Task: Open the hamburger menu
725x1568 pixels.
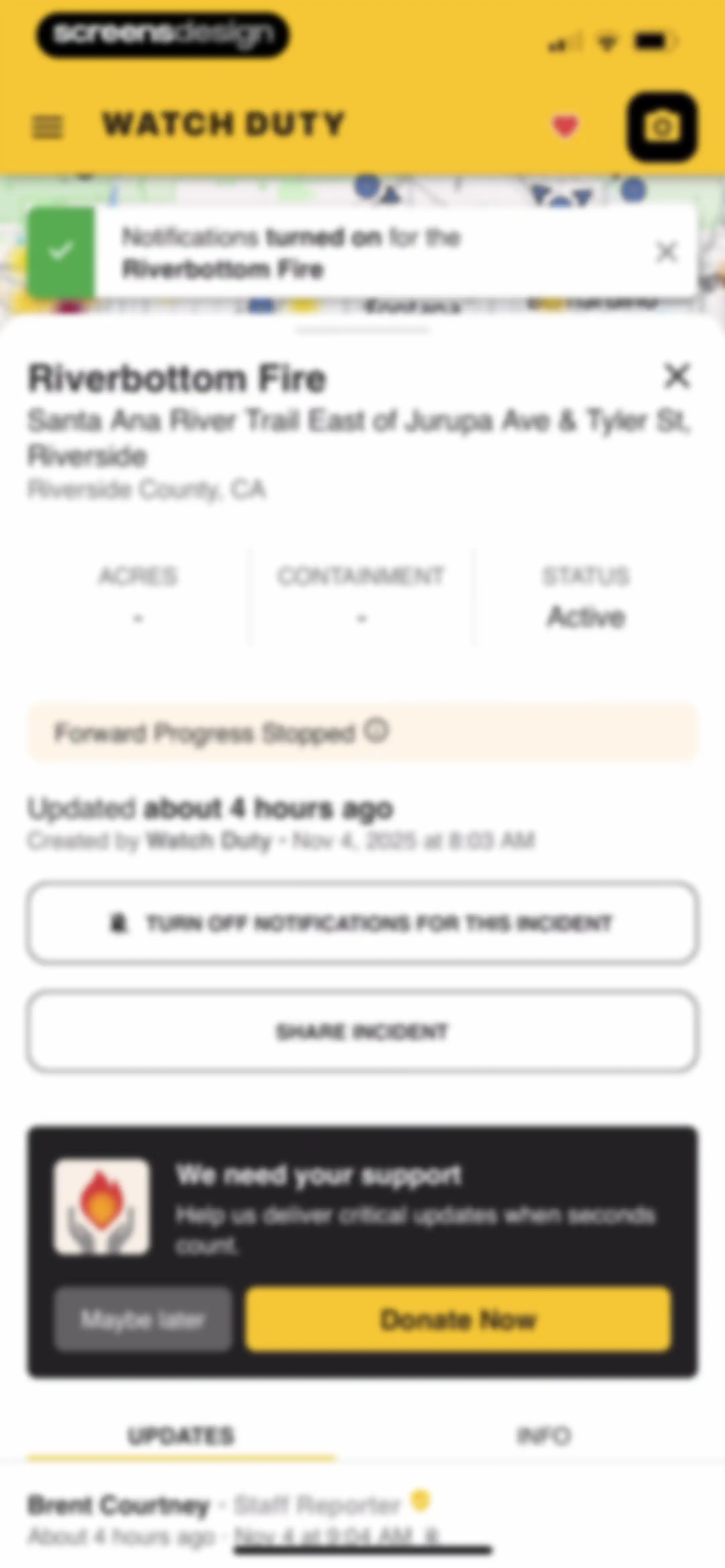Action: 47,127
